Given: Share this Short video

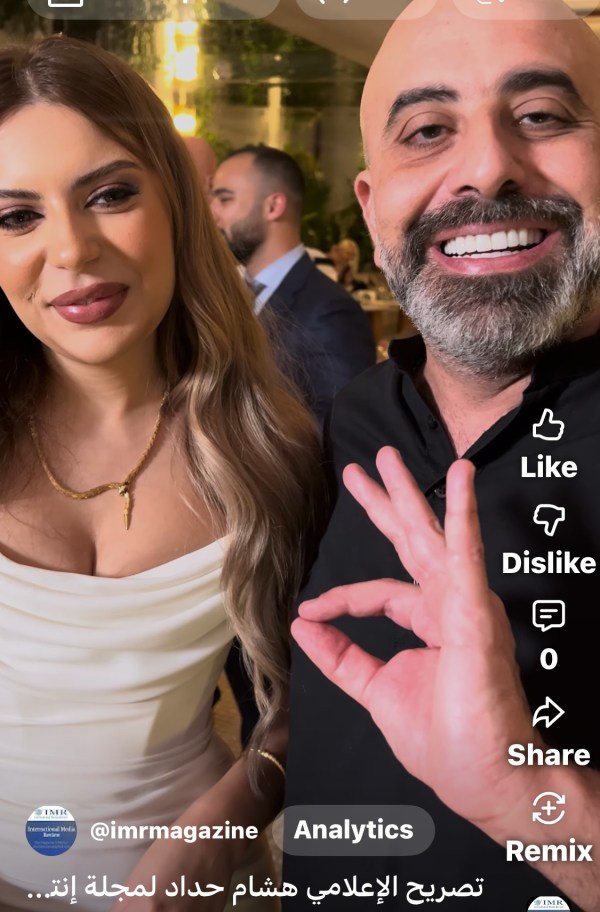Looking at the screenshot, I should 548,713.
